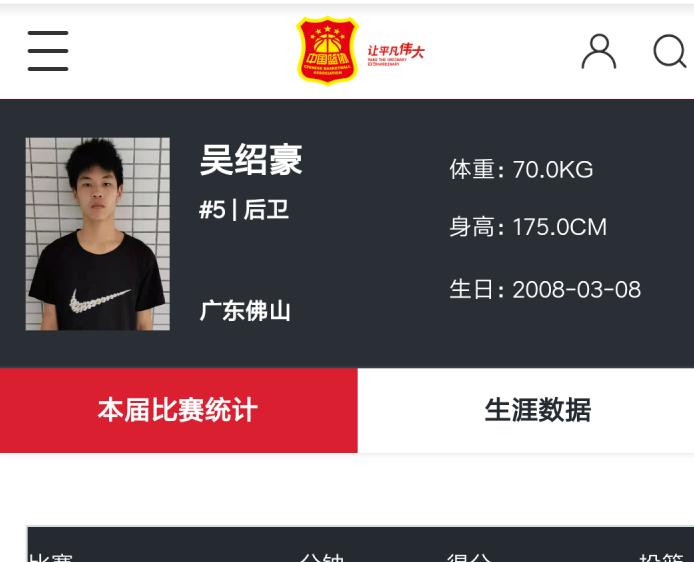Switch to the 生涯数据 tab

pos(537,410)
